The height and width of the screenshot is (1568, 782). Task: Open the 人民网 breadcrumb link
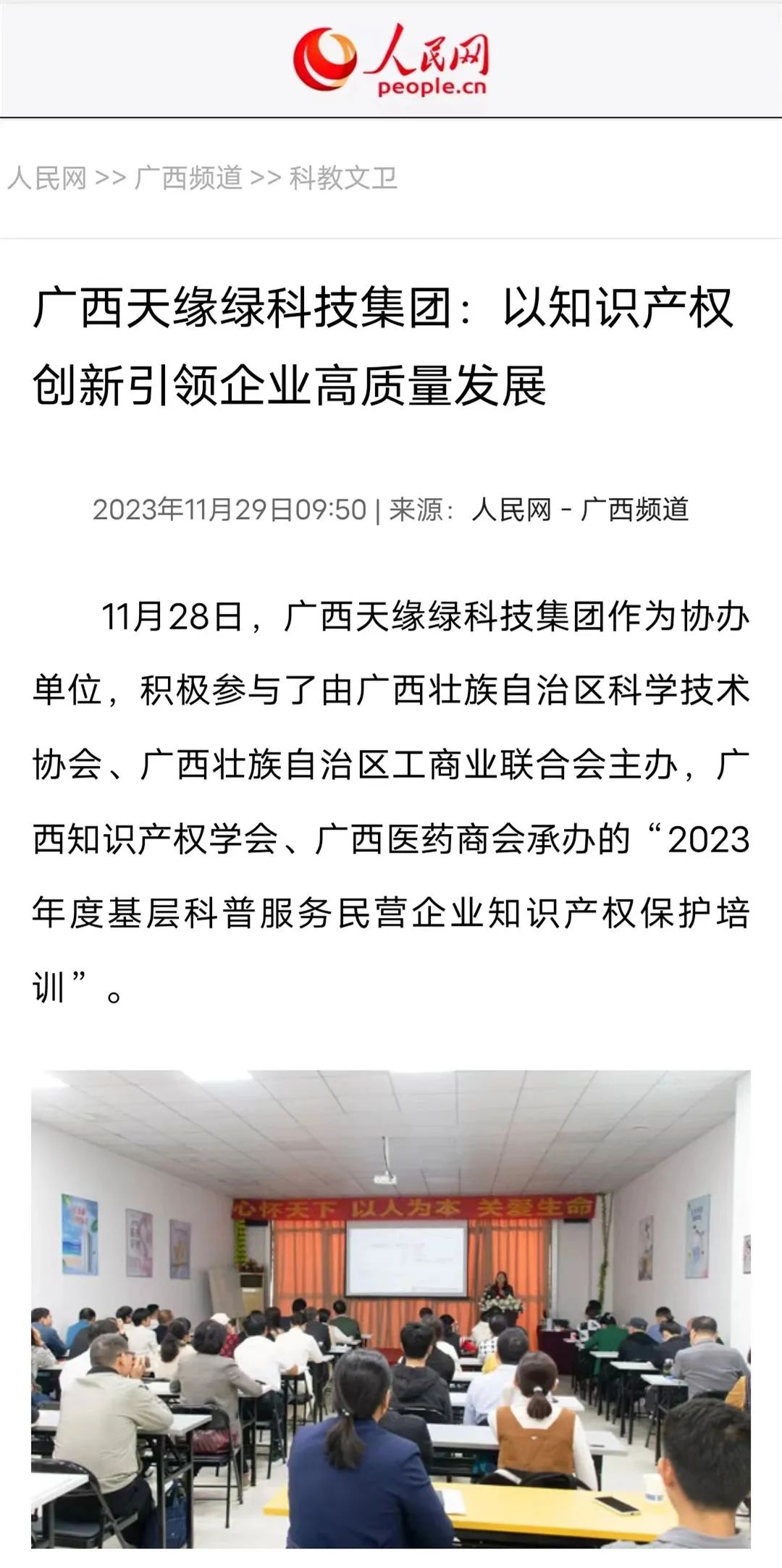[47, 178]
